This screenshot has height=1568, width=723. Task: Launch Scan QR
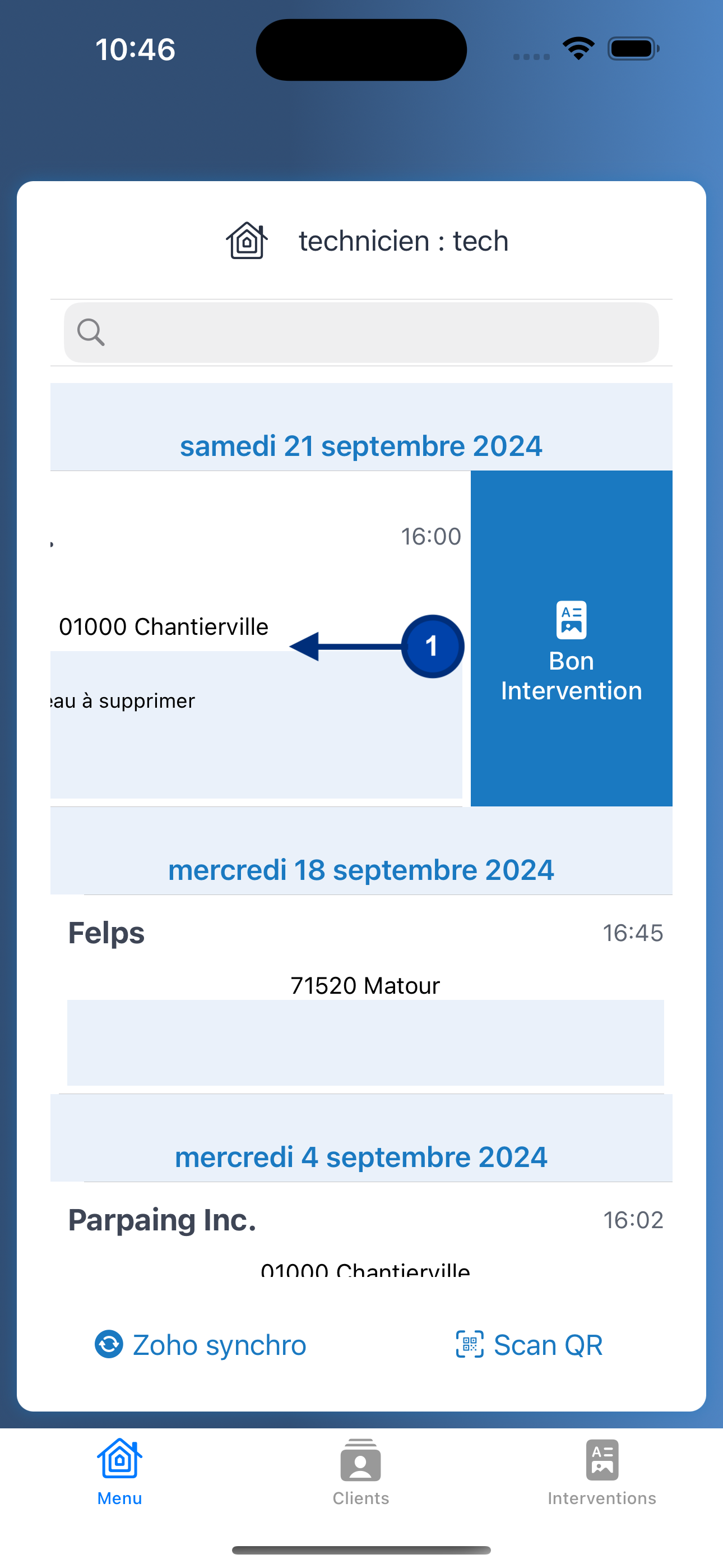(x=530, y=1345)
